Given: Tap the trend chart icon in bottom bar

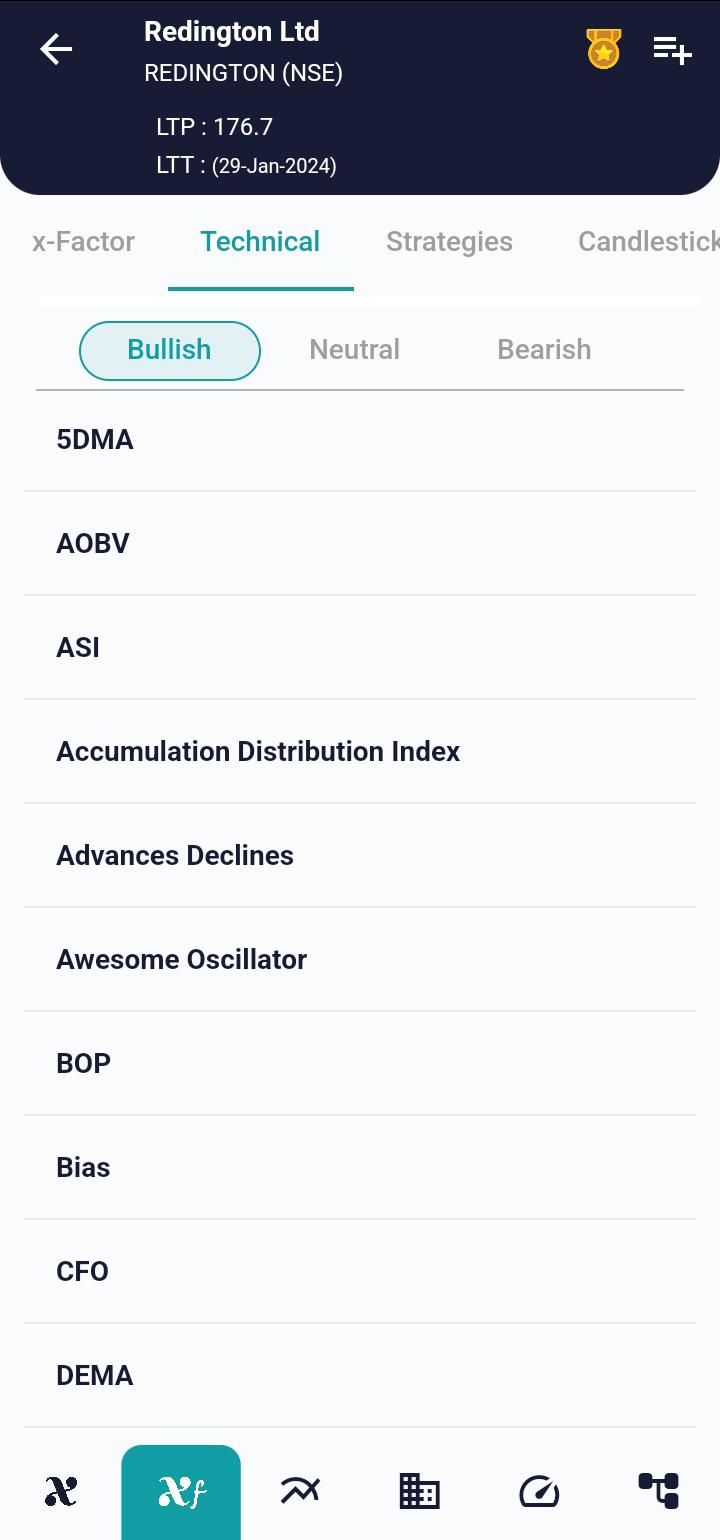Looking at the screenshot, I should click(300, 1491).
